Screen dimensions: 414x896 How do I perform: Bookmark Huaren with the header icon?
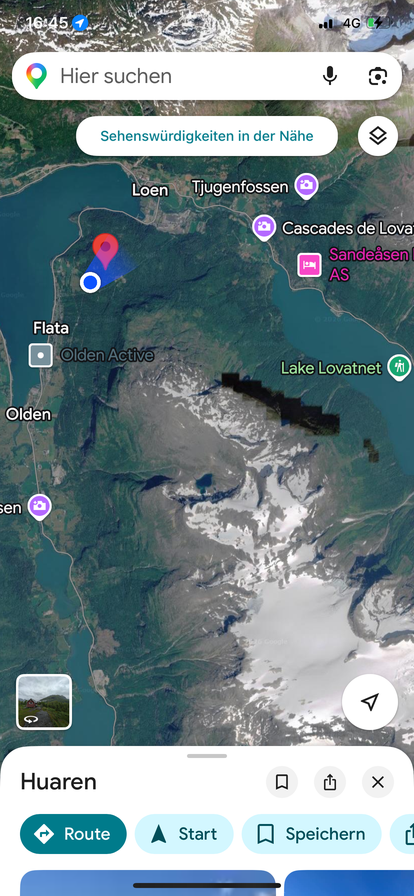coord(281,782)
